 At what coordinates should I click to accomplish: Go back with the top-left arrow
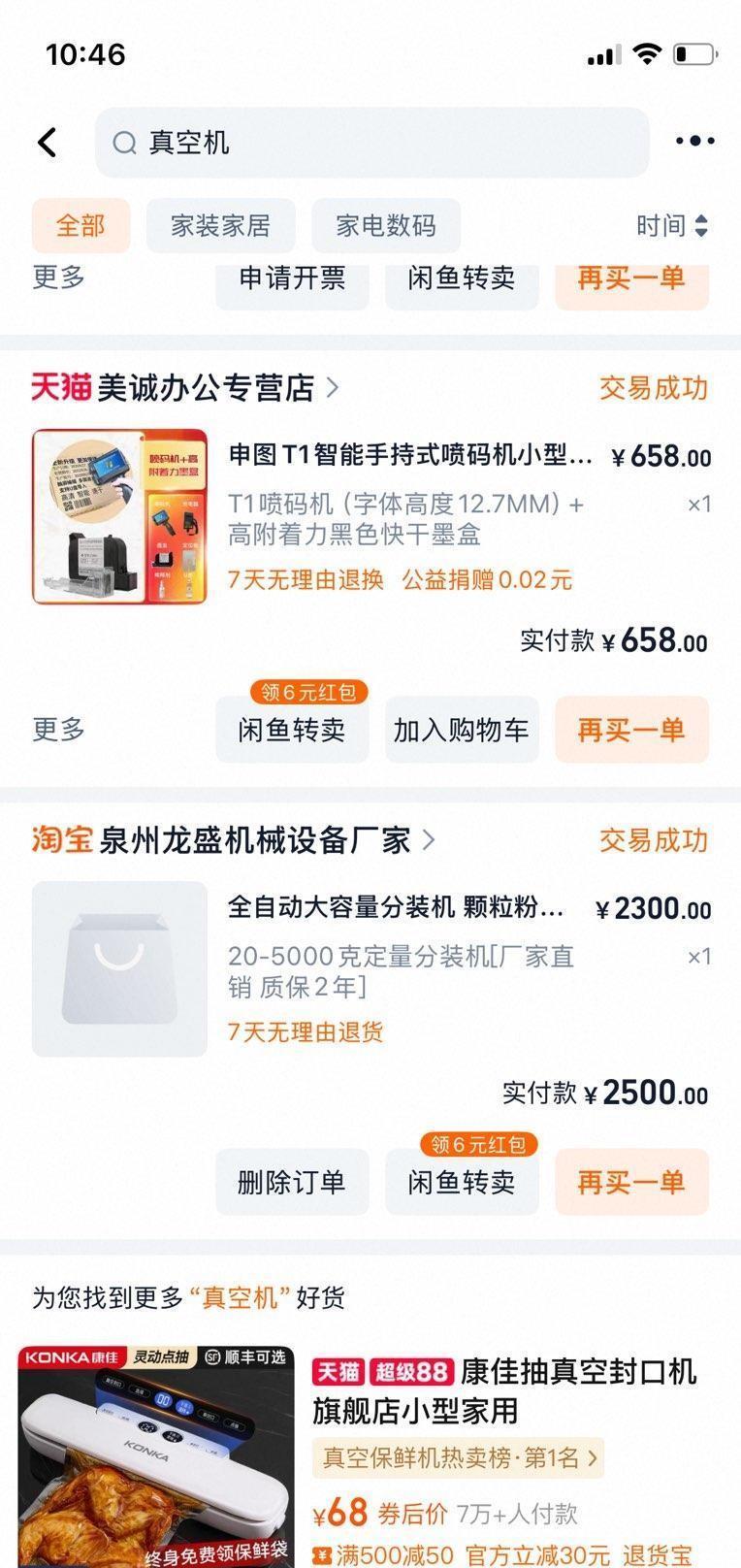click(47, 143)
